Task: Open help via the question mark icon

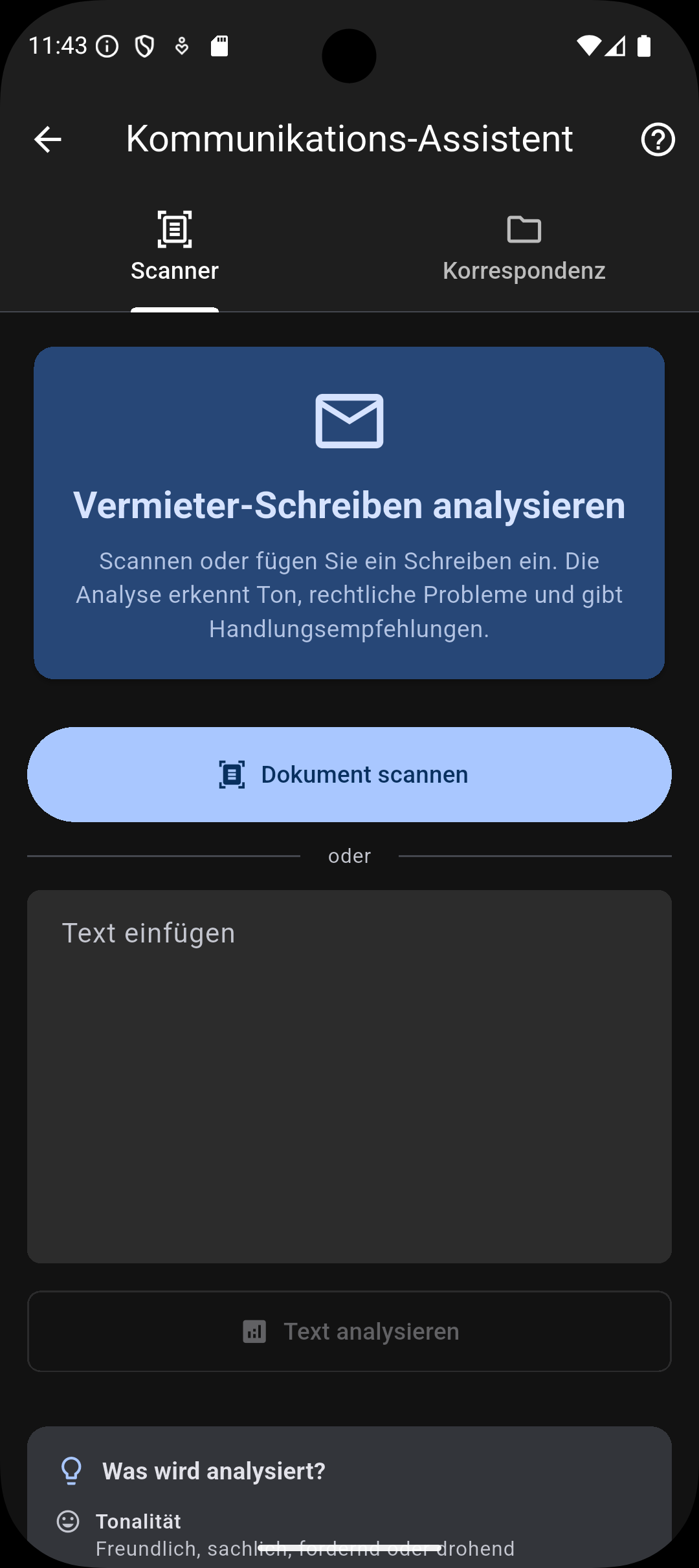Action: [658, 138]
